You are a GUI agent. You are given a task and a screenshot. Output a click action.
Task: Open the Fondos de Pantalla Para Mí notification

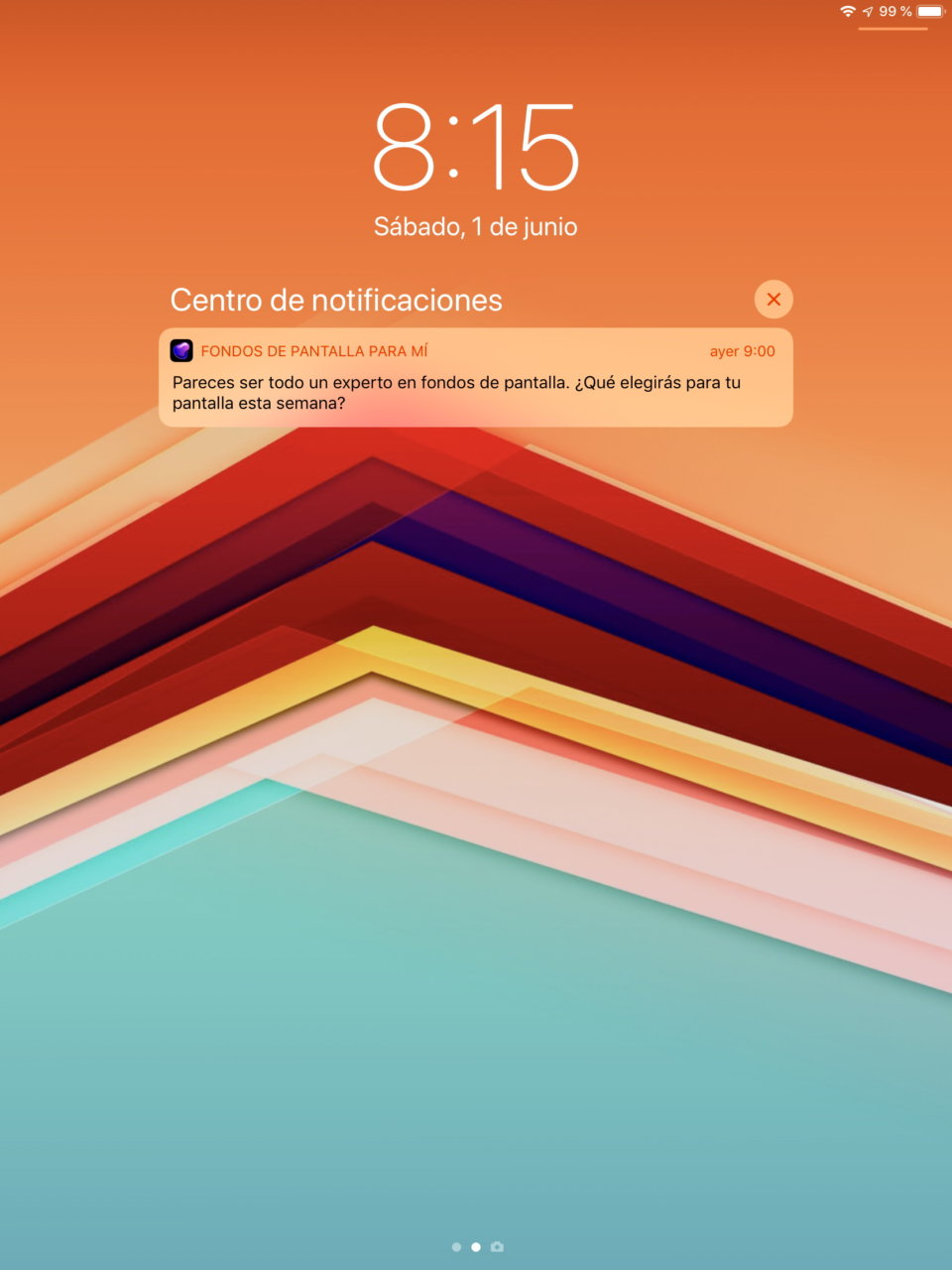[475, 378]
